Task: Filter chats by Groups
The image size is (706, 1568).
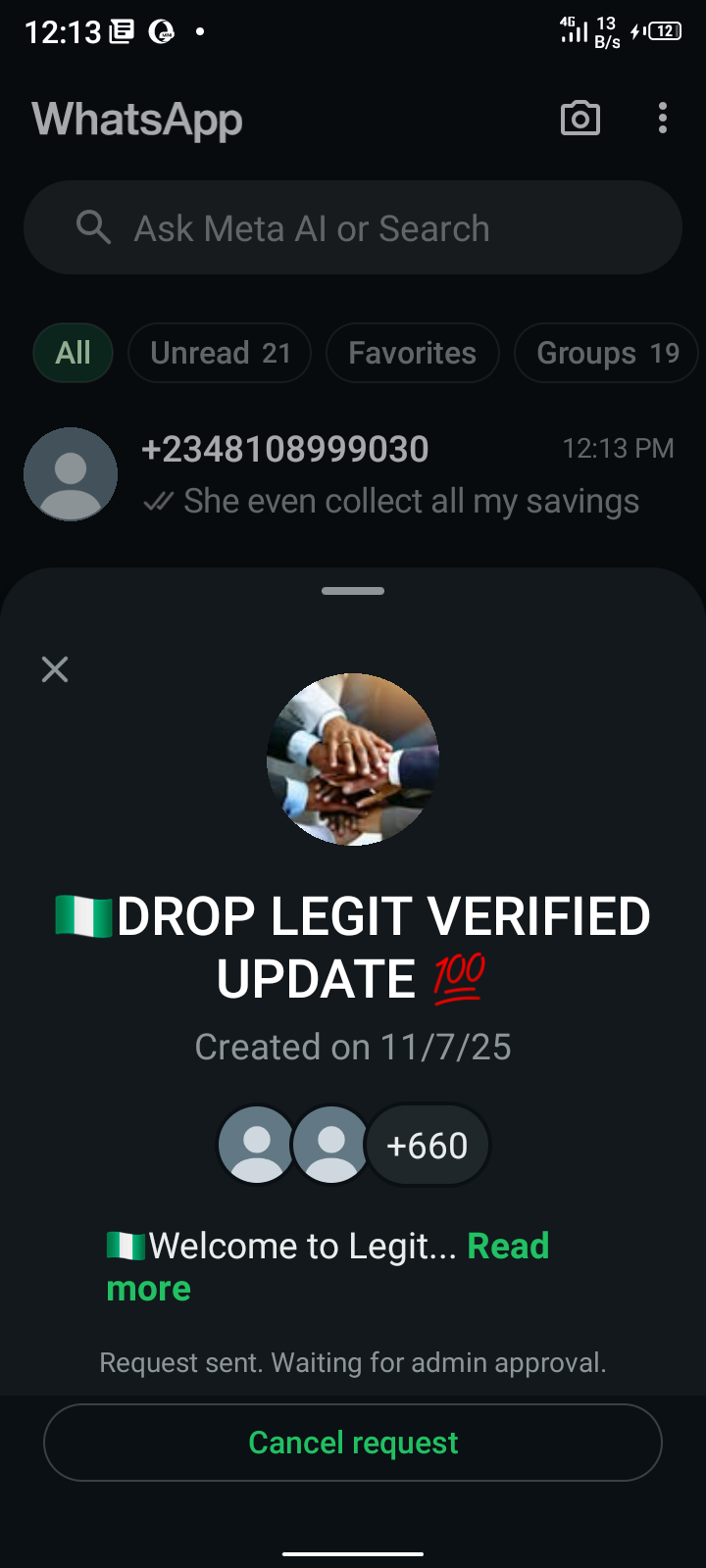Action: click(606, 353)
